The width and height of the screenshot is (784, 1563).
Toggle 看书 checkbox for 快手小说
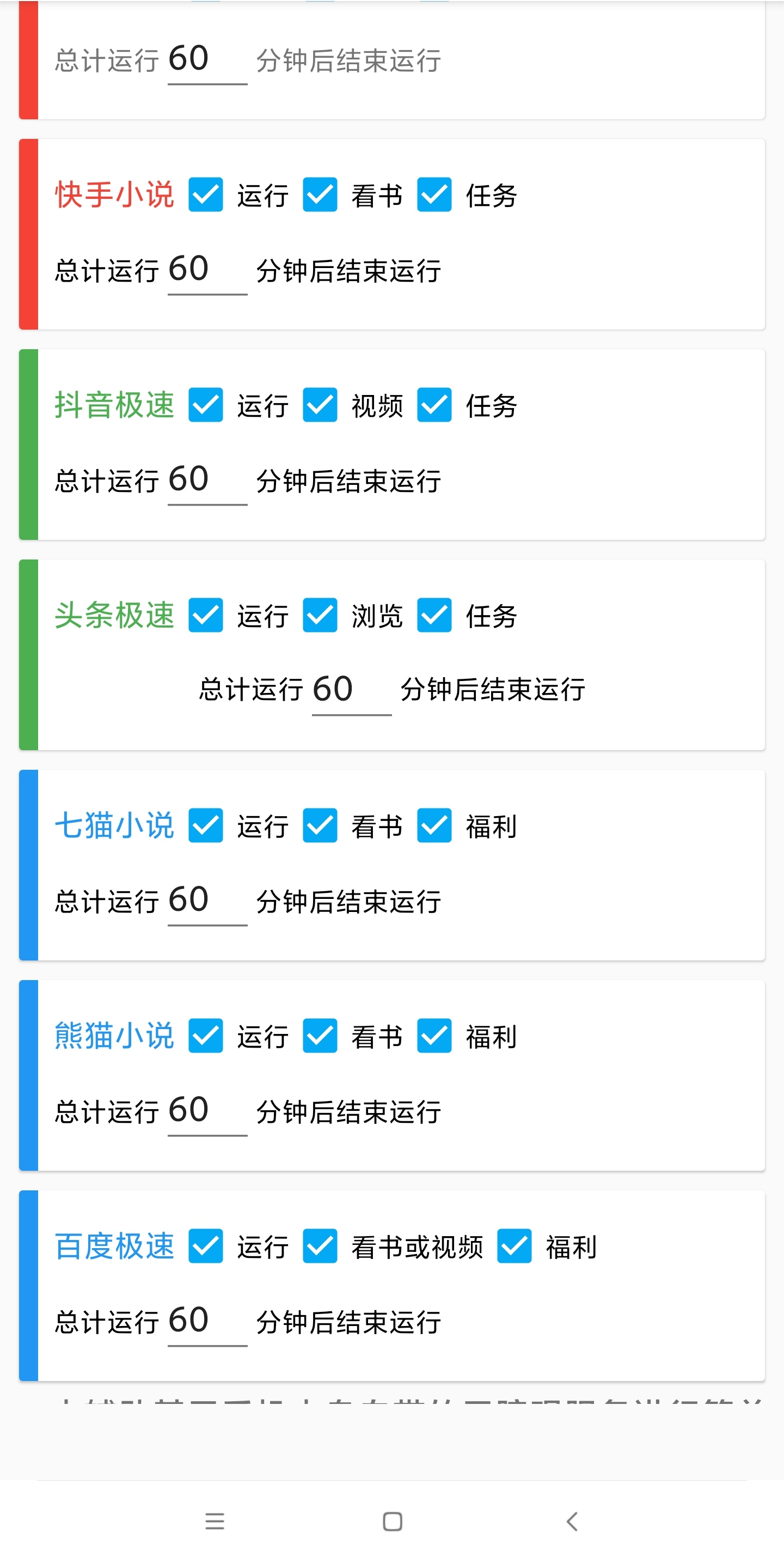[321, 194]
